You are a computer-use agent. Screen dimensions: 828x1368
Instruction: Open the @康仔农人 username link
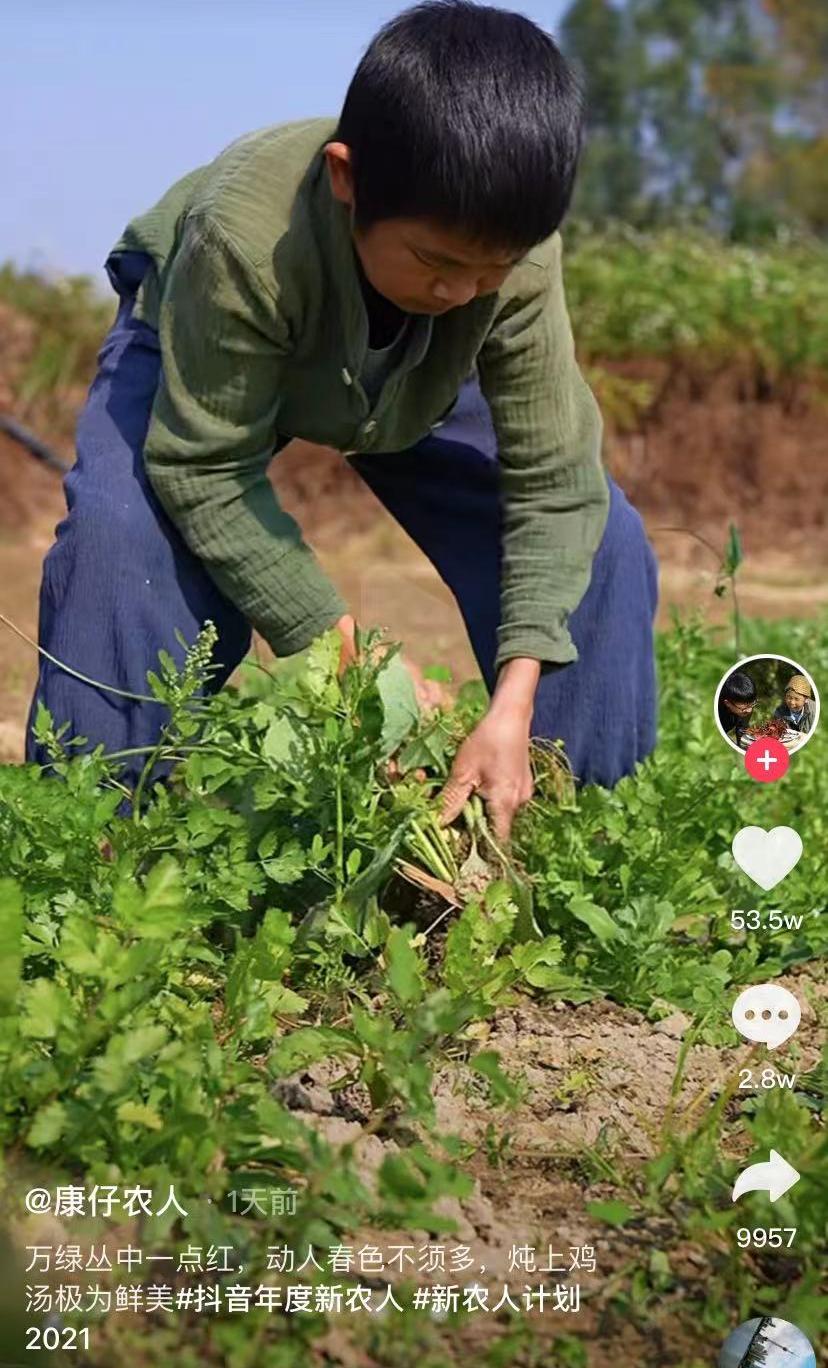[x=106, y=1201]
